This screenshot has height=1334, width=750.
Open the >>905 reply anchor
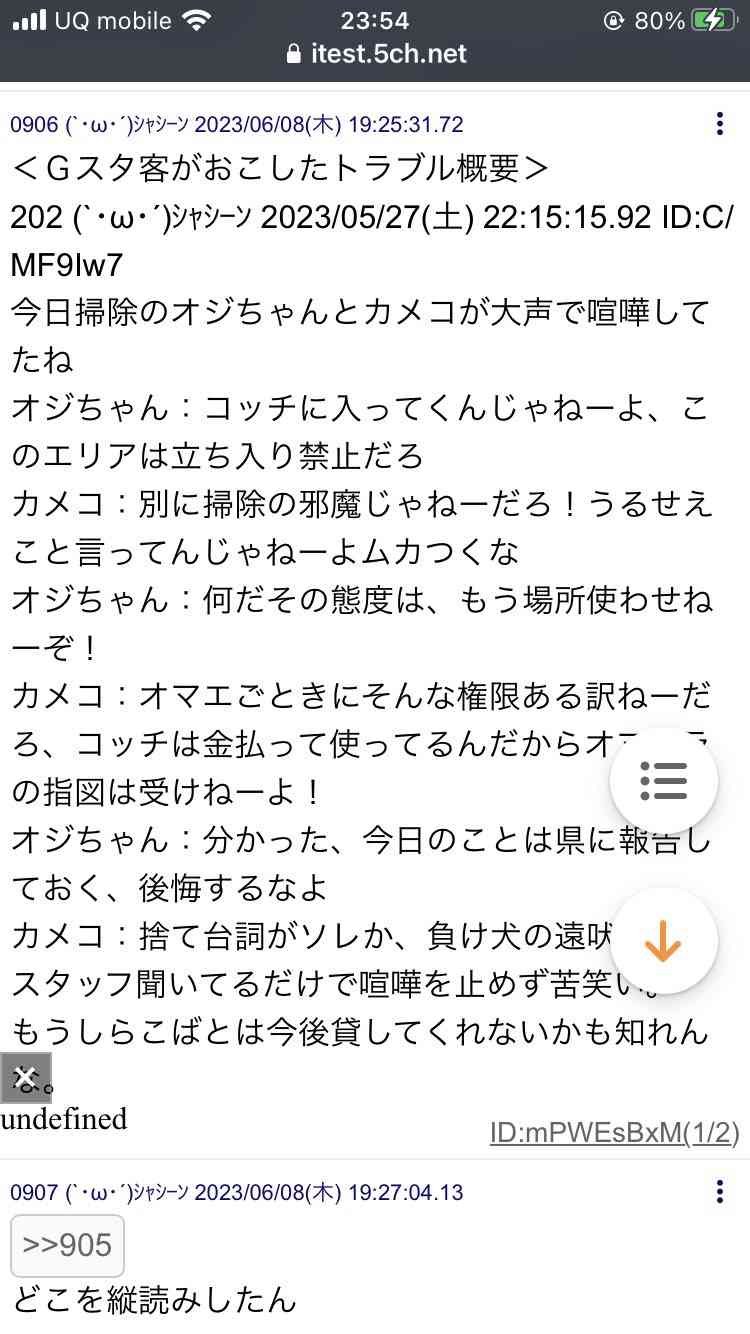(x=67, y=1245)
